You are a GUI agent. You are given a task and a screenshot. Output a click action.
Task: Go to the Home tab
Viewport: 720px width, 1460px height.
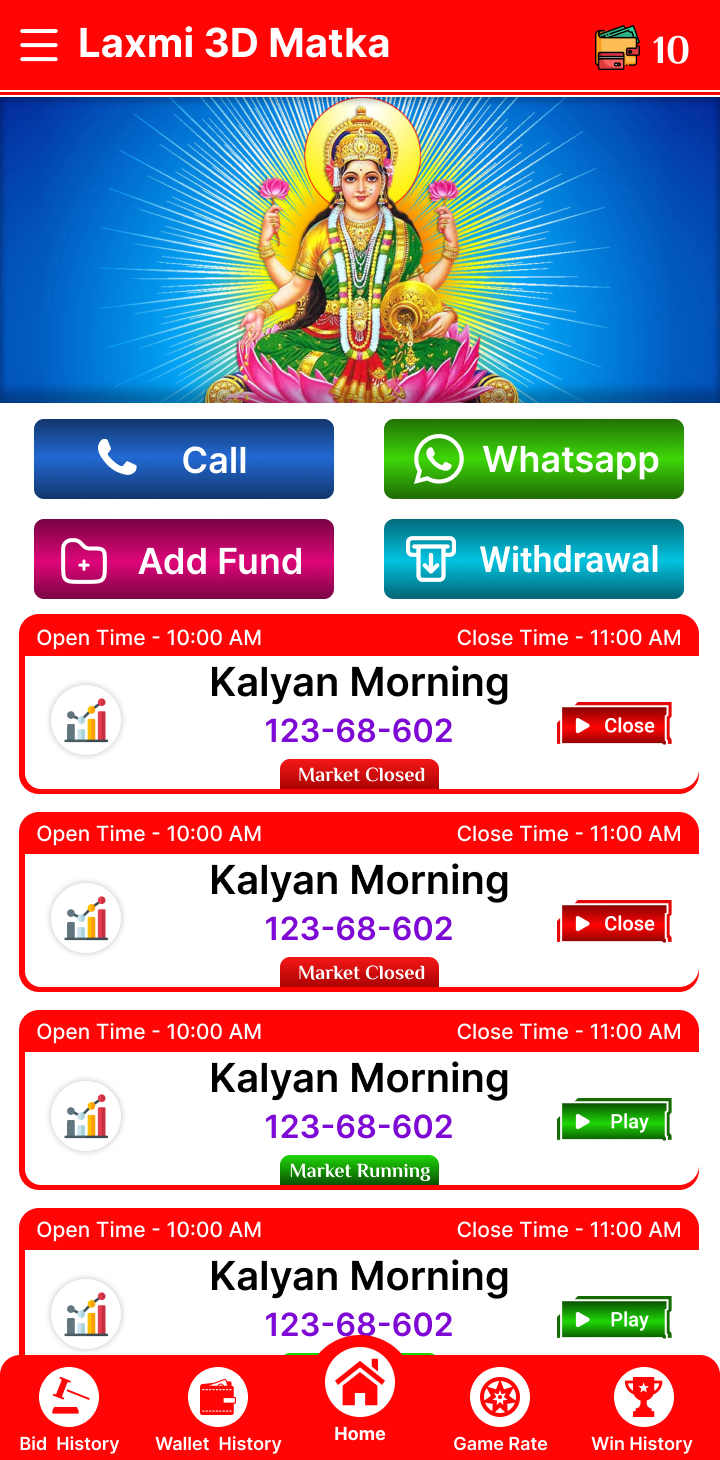(x=360, y=1395)
